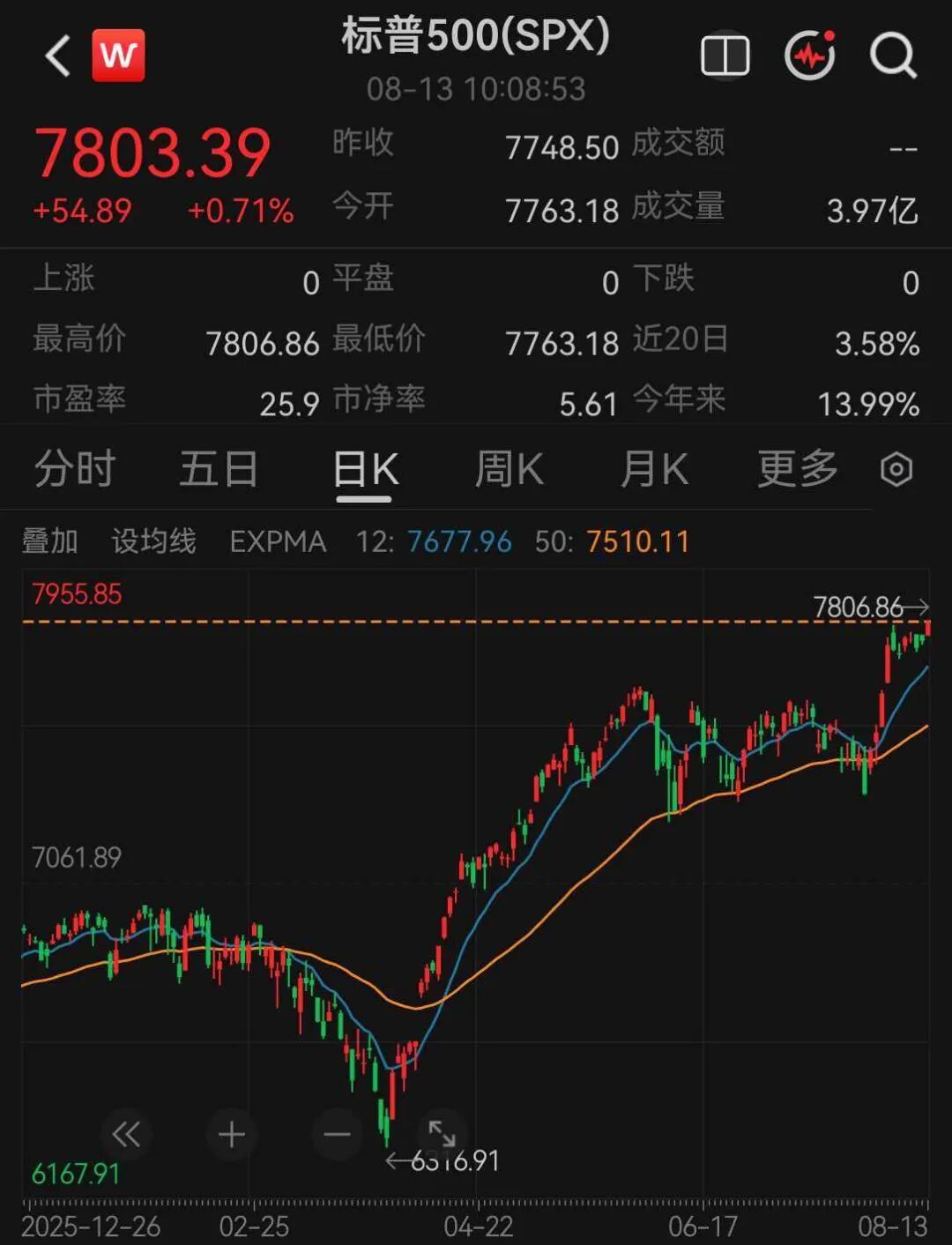
Task: Tap 叠加 to overlay another index
Action: point(49,540)
